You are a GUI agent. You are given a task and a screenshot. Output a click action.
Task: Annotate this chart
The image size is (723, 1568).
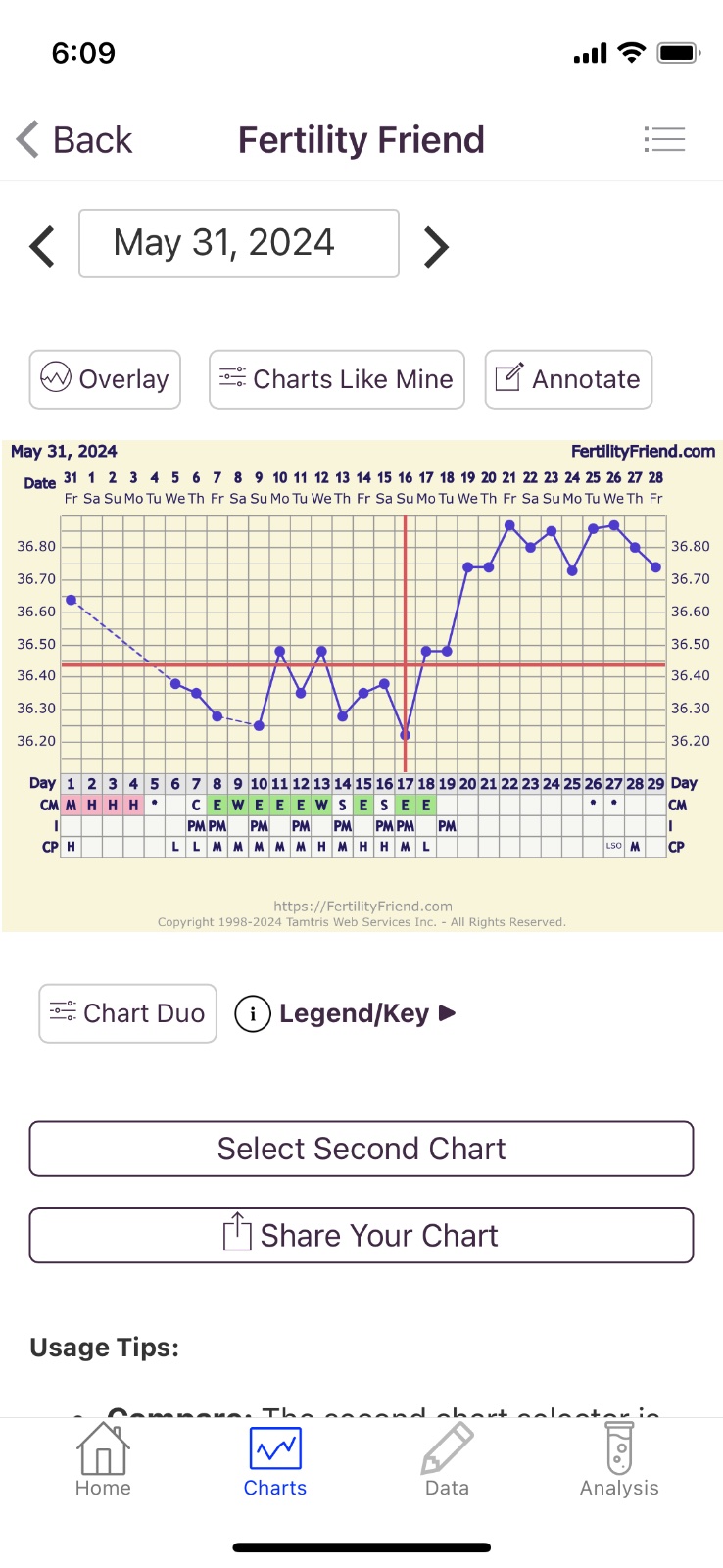click(568, 379)
